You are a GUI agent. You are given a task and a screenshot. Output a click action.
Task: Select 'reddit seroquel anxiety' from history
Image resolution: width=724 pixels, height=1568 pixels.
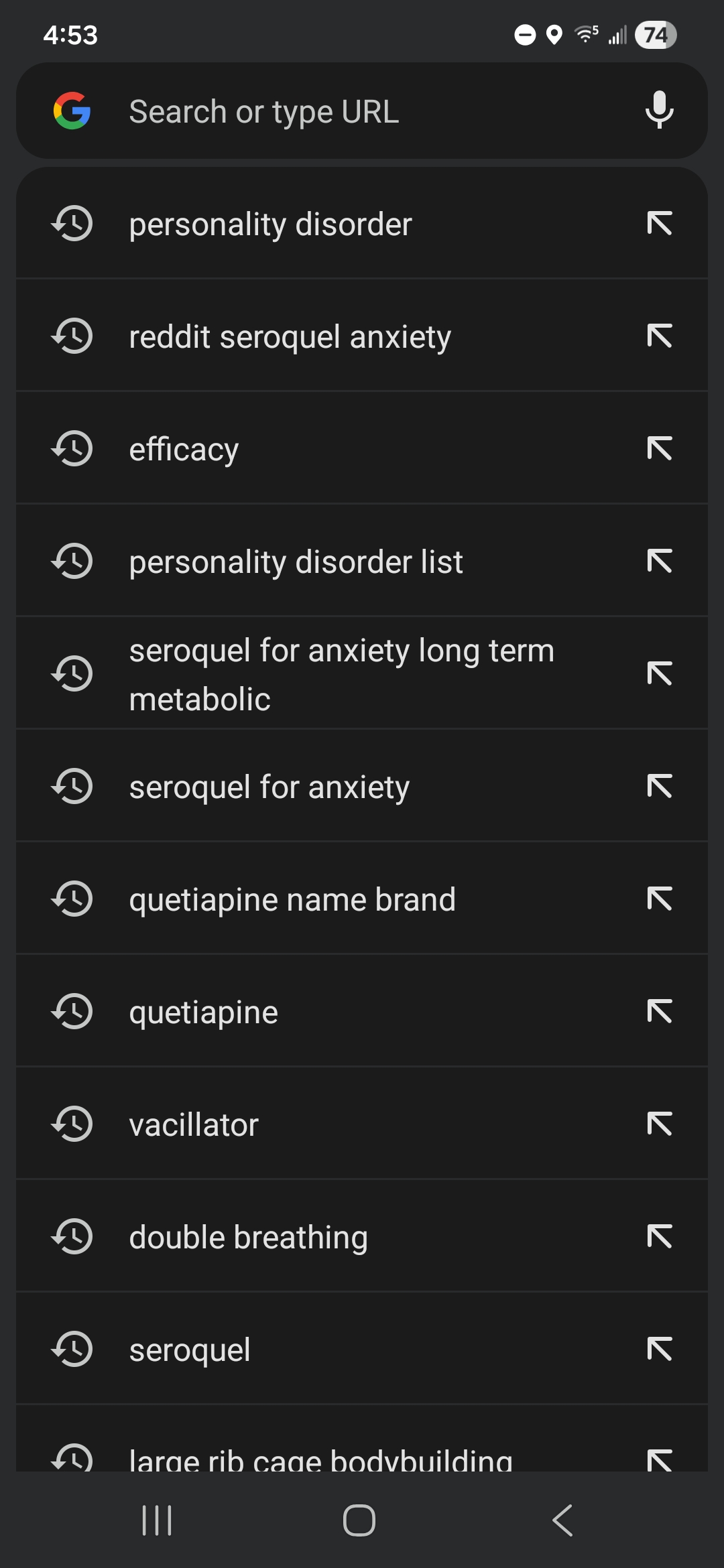290,336
